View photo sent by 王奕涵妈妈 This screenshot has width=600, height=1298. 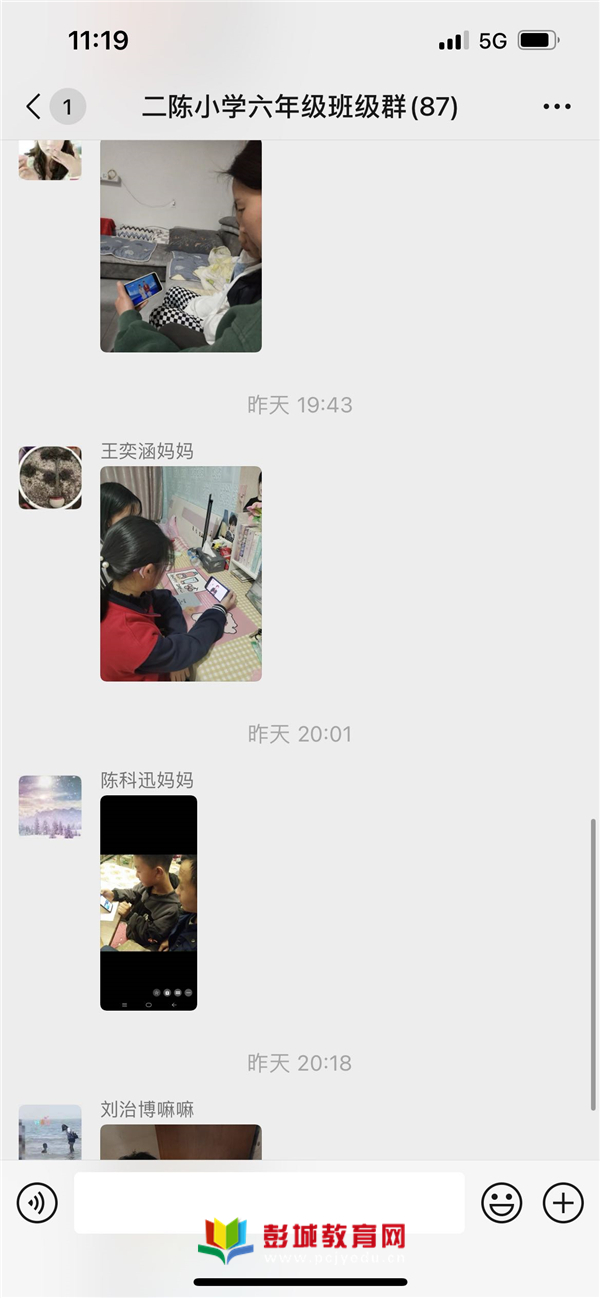[x=181, y=573]
